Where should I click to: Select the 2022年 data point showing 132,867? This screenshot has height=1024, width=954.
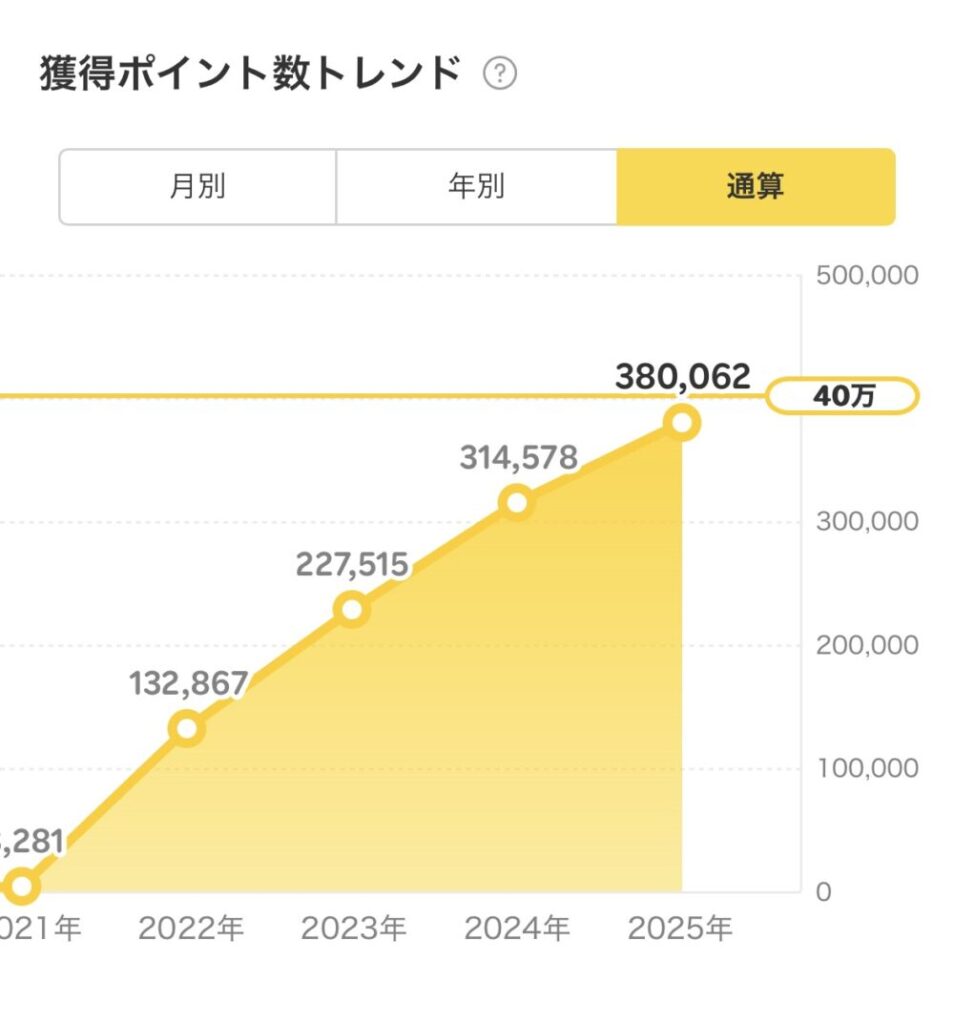[x=187, y=728]
